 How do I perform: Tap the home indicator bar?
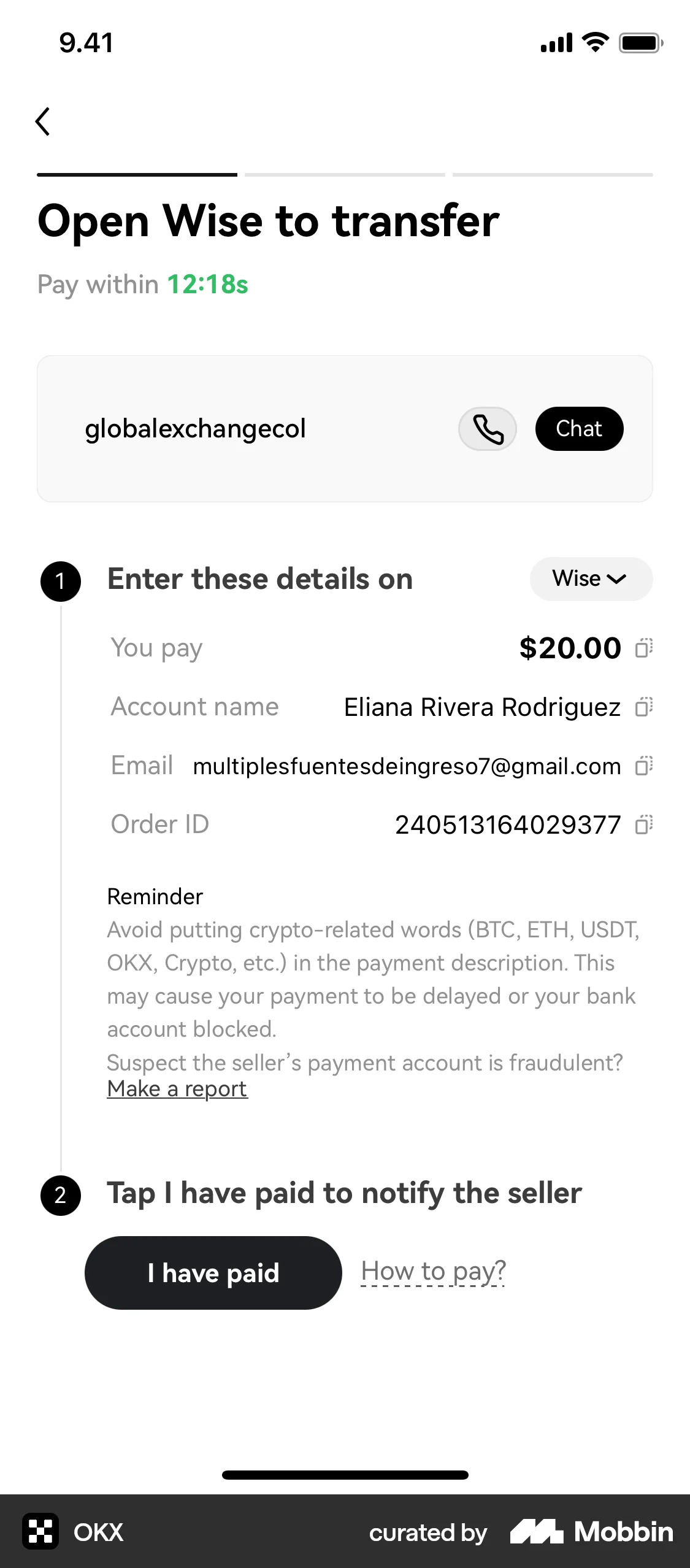click(x=345, y=1475)
